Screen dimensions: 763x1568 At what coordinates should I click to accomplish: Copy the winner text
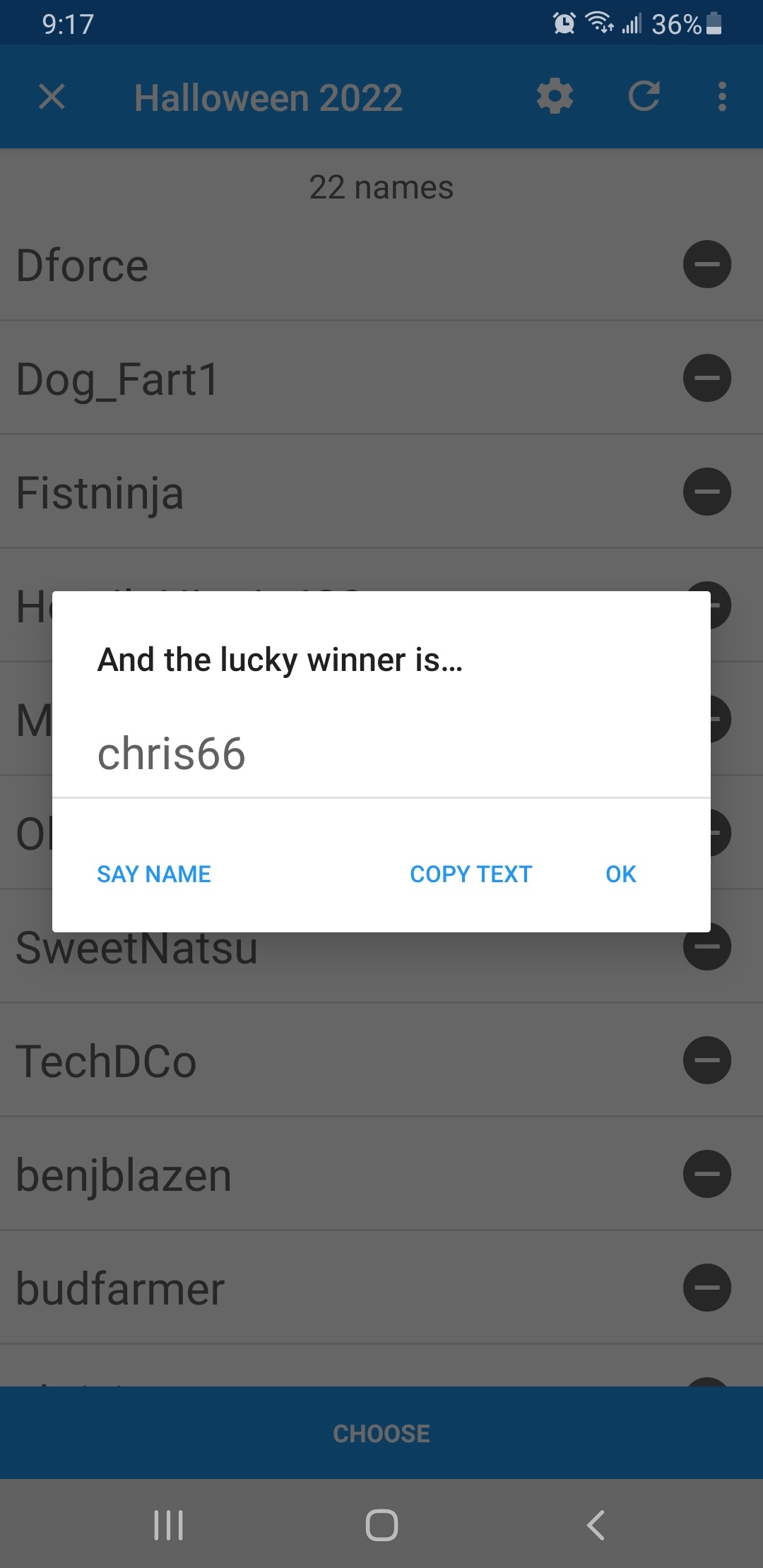tap(471, 874)
